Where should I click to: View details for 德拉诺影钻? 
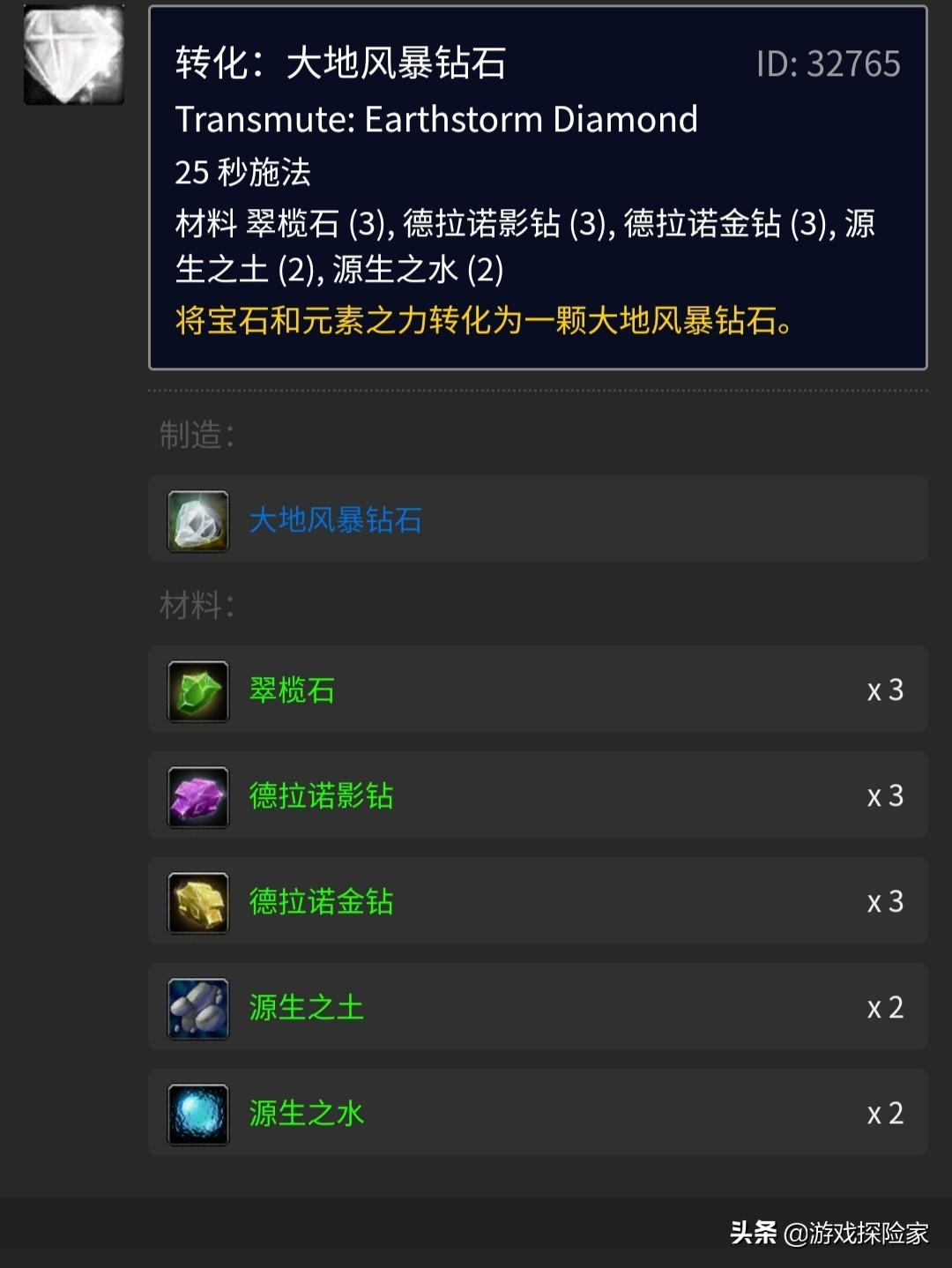pyautogui.click(x=321, y=796)
